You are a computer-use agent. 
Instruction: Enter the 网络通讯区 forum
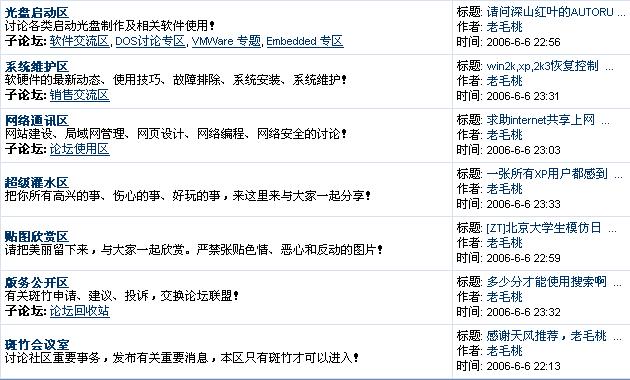pyautogui.click(x=37, y=121)
